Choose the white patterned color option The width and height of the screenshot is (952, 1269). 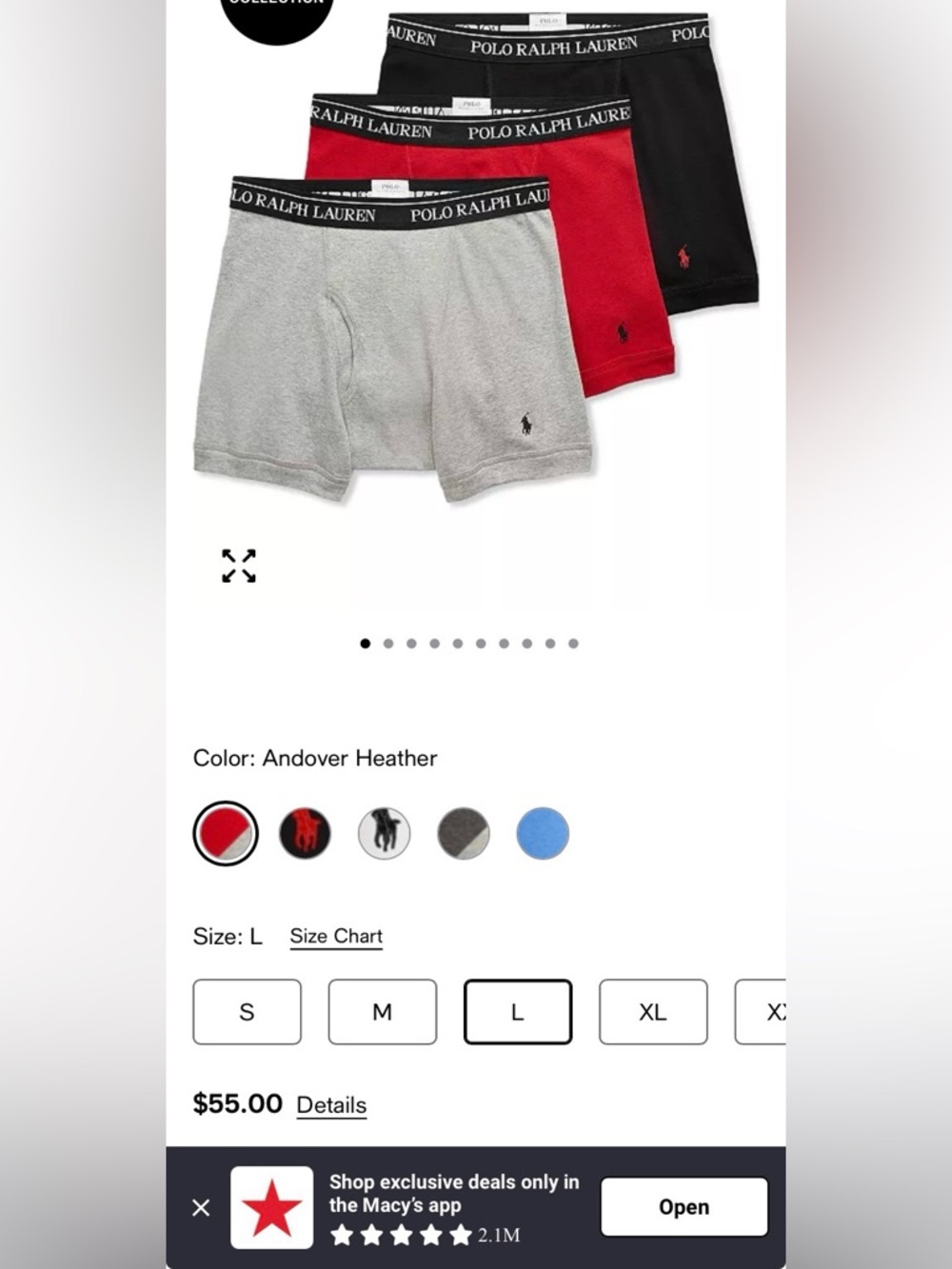coord(384,832)
